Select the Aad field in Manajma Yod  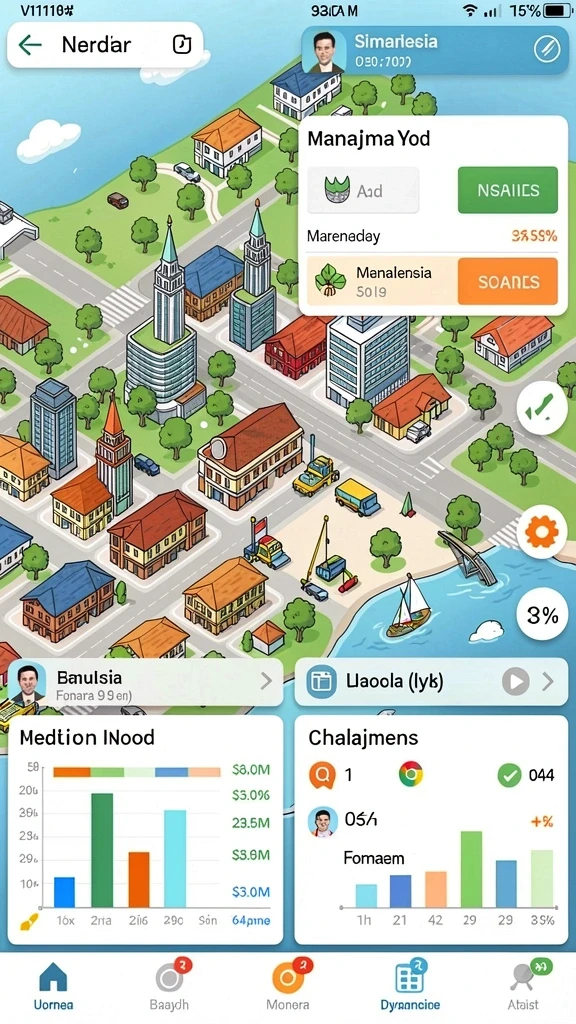(x=363, y=190)
